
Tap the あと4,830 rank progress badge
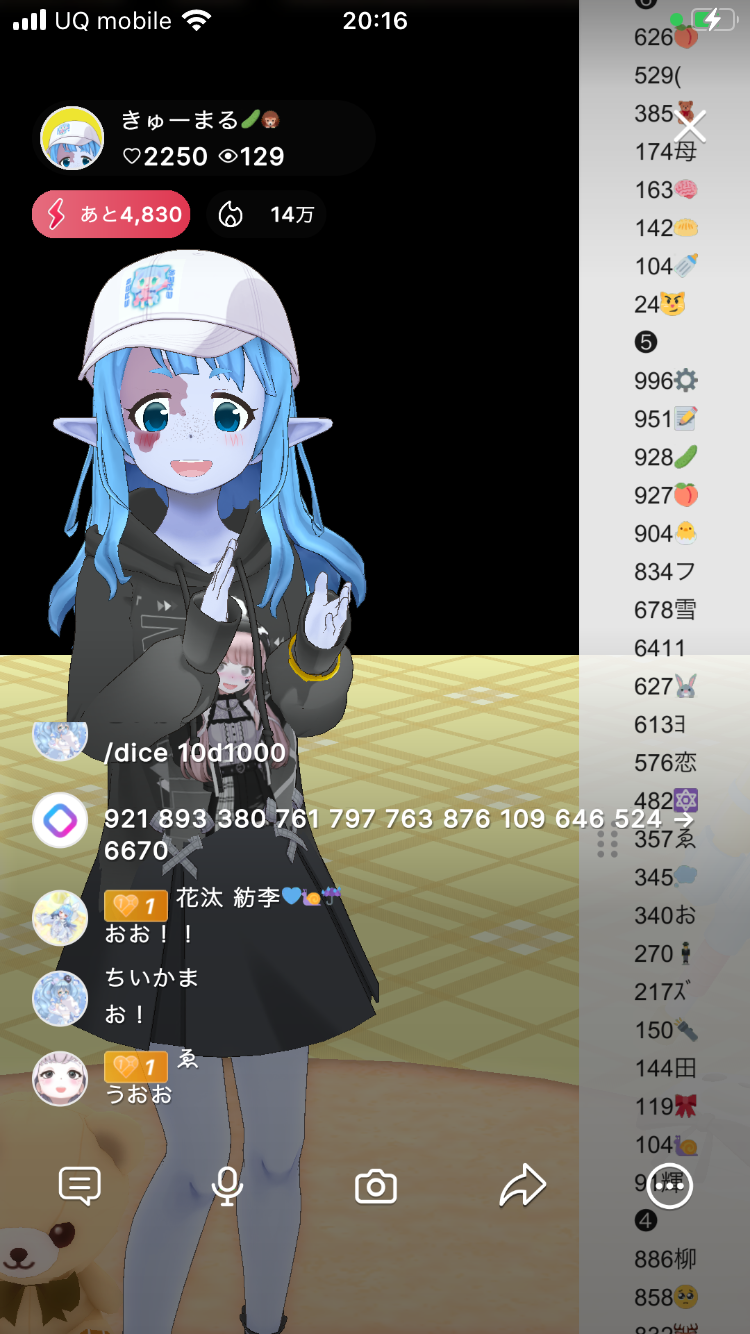pos(111,214)
